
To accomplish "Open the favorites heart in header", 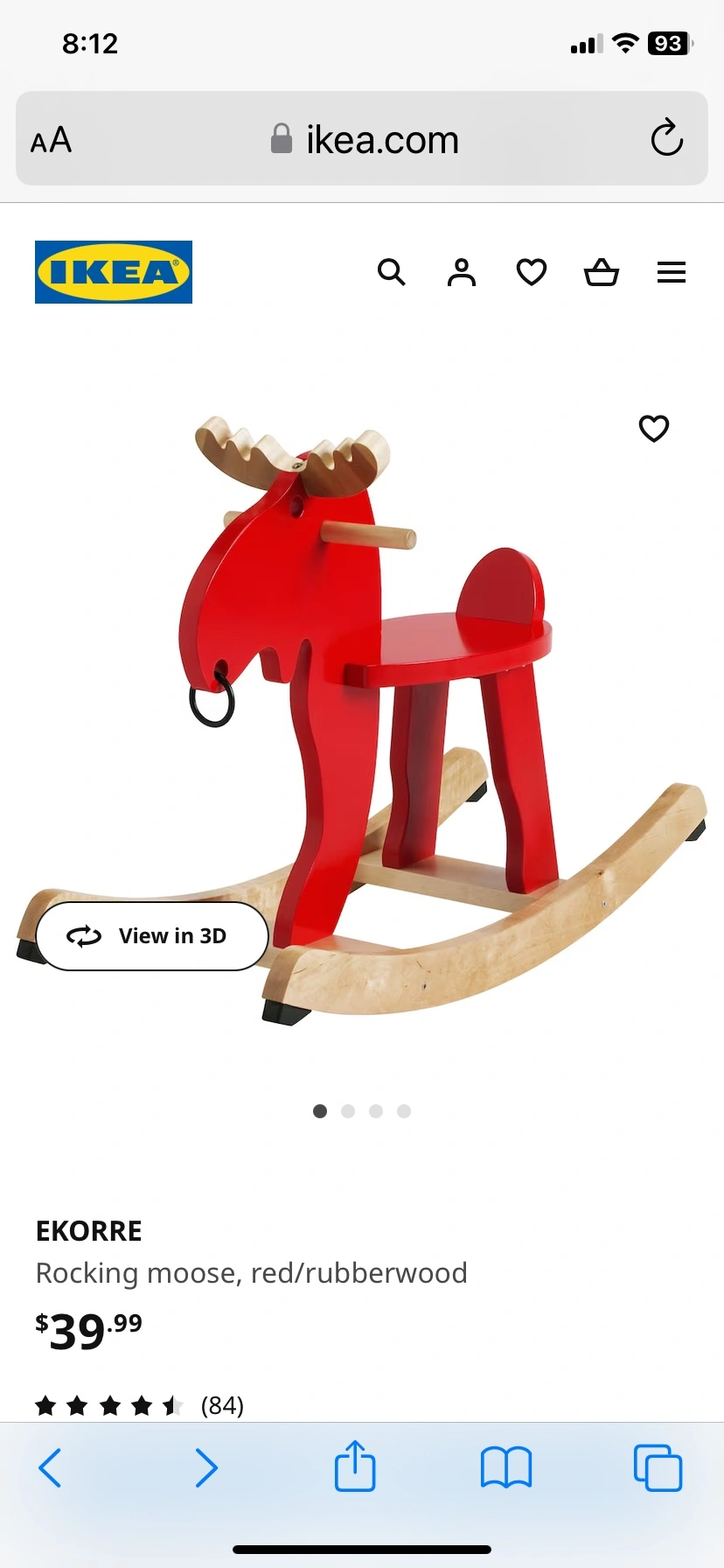I will point(532,272).
